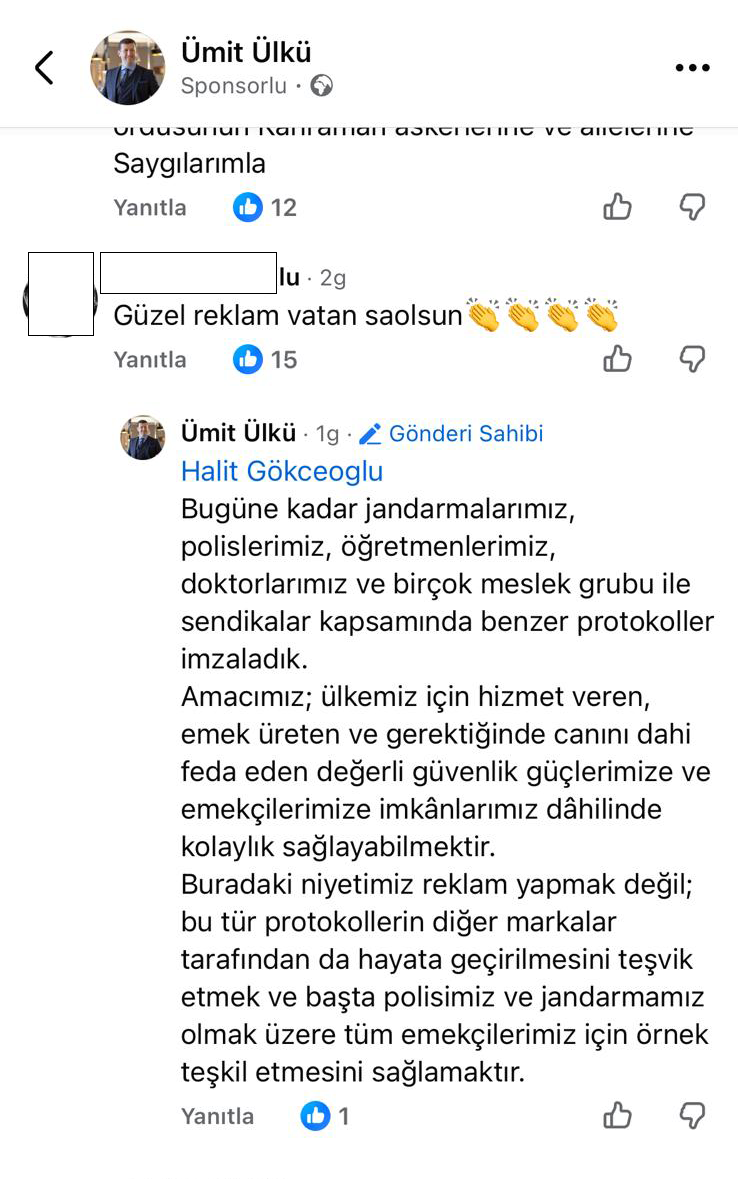Go back using the top-left arrow
The image size is (738, 1179).
(x=44, y=68)
